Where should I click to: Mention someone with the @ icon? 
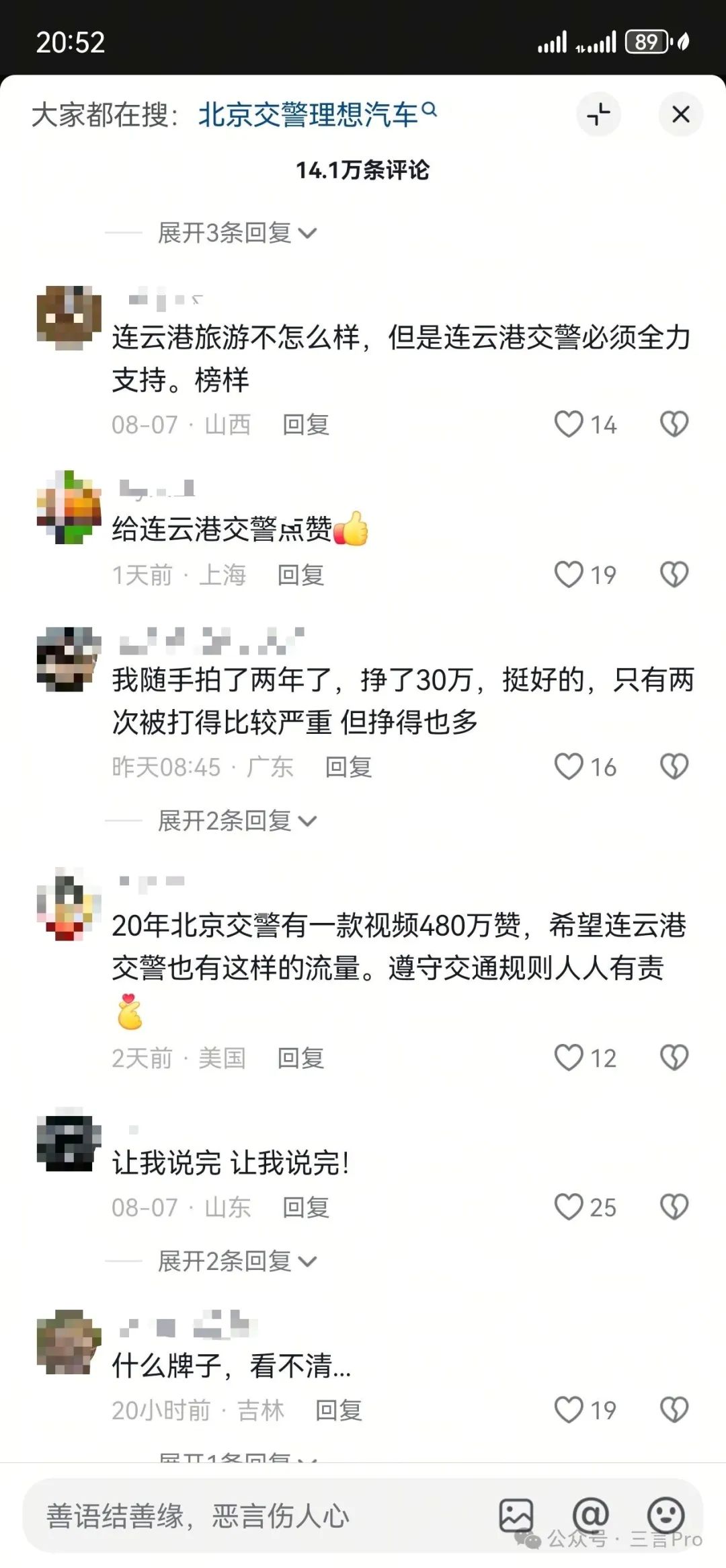(x=591, y=1516)
